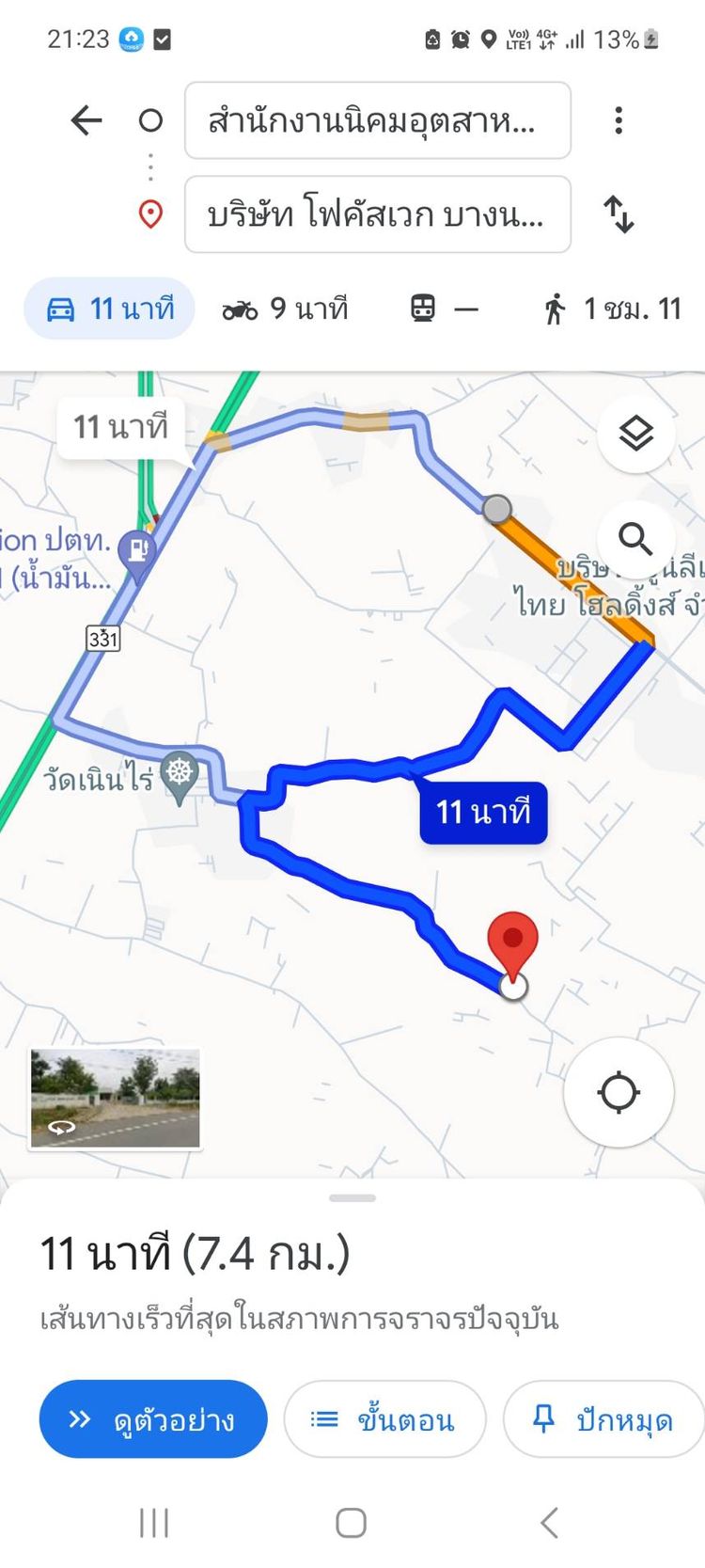Open the วัดเนินไร่ temple marker
The height and width of the screenshot is (1568, 705).
(x=179, y=775)
